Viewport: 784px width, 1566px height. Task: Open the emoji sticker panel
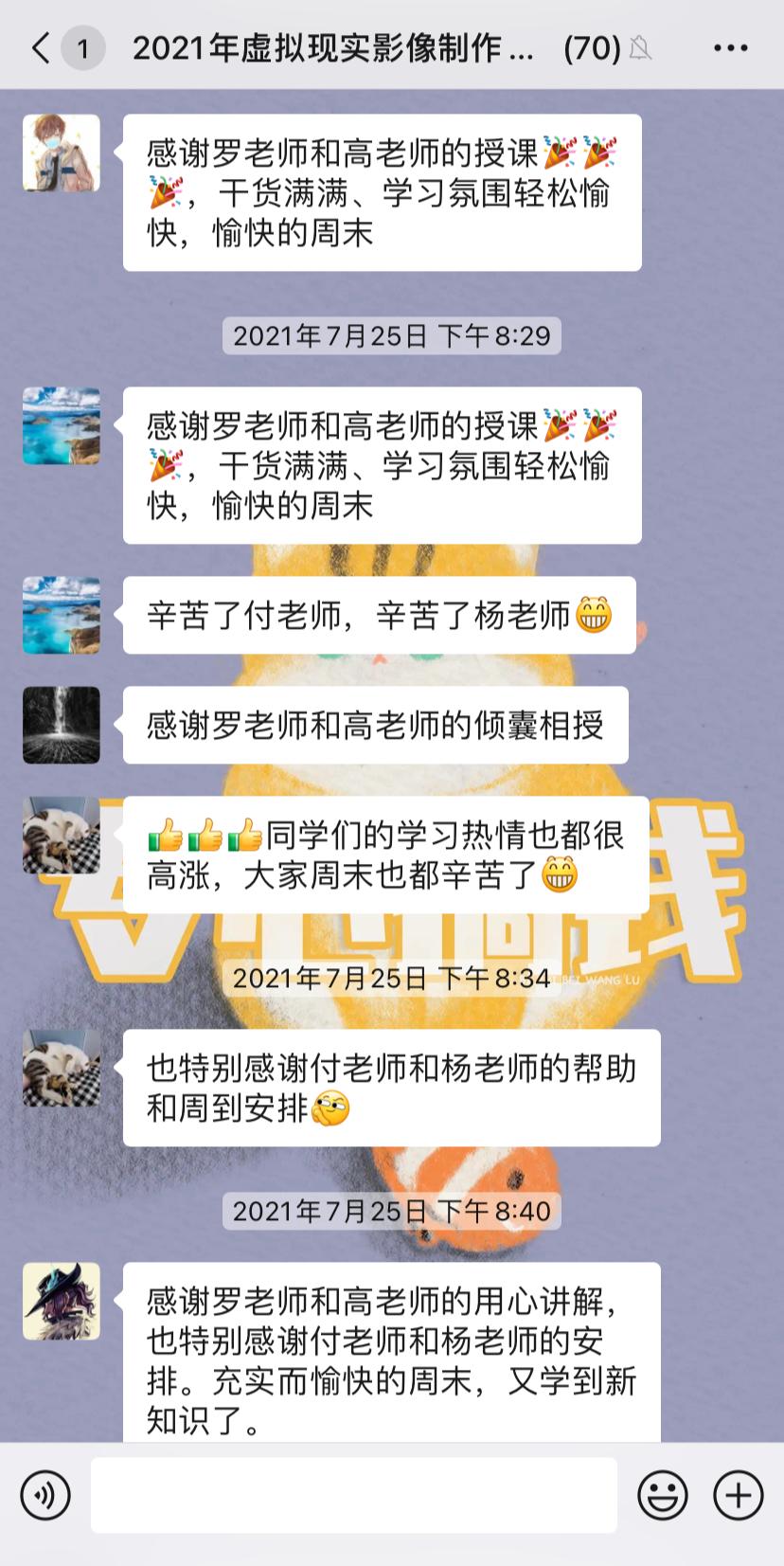click(x=663, y=1496)
